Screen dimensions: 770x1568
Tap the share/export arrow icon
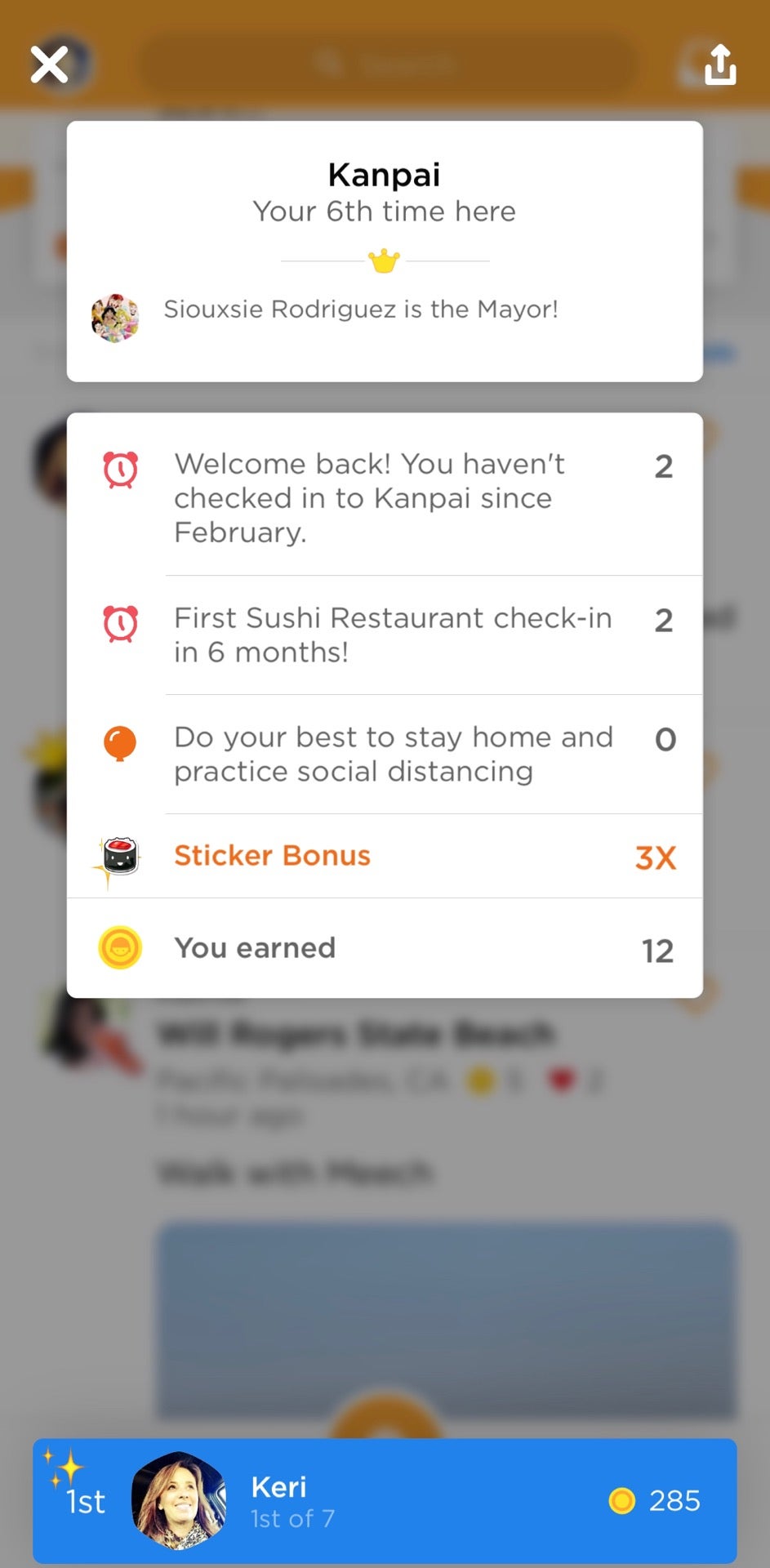(x=719, y=64)
